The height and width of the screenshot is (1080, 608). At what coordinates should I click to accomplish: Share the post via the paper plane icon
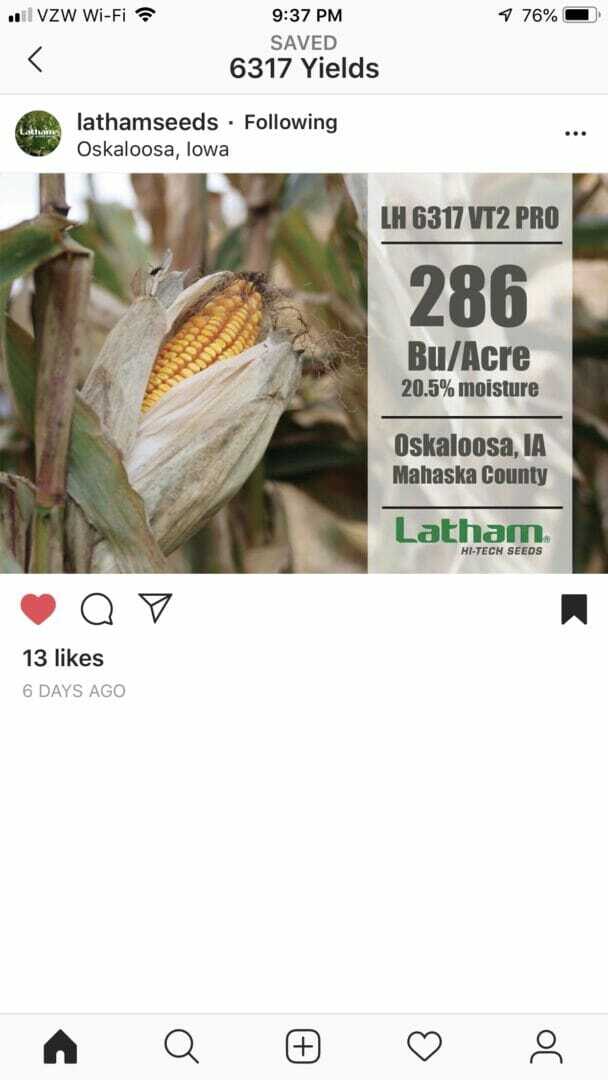pyautogui.click(x=155, y=608)
